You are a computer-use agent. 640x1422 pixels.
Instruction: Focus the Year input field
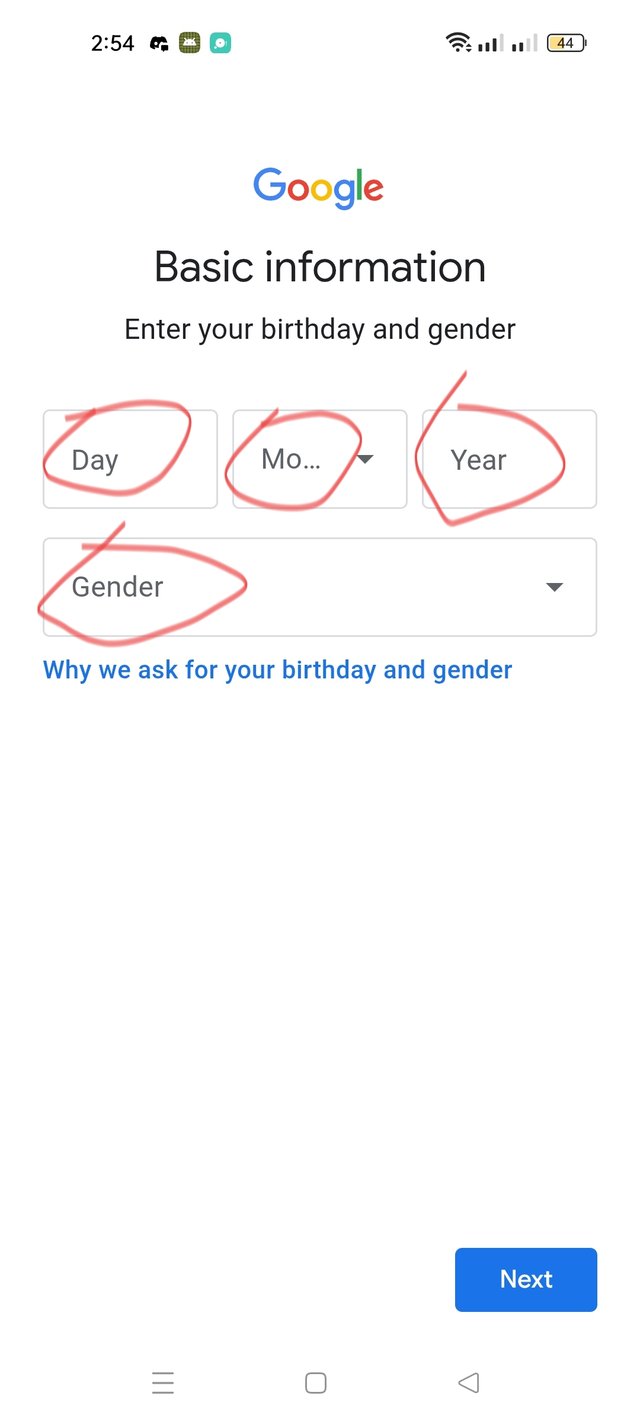[x=509, y=460]
